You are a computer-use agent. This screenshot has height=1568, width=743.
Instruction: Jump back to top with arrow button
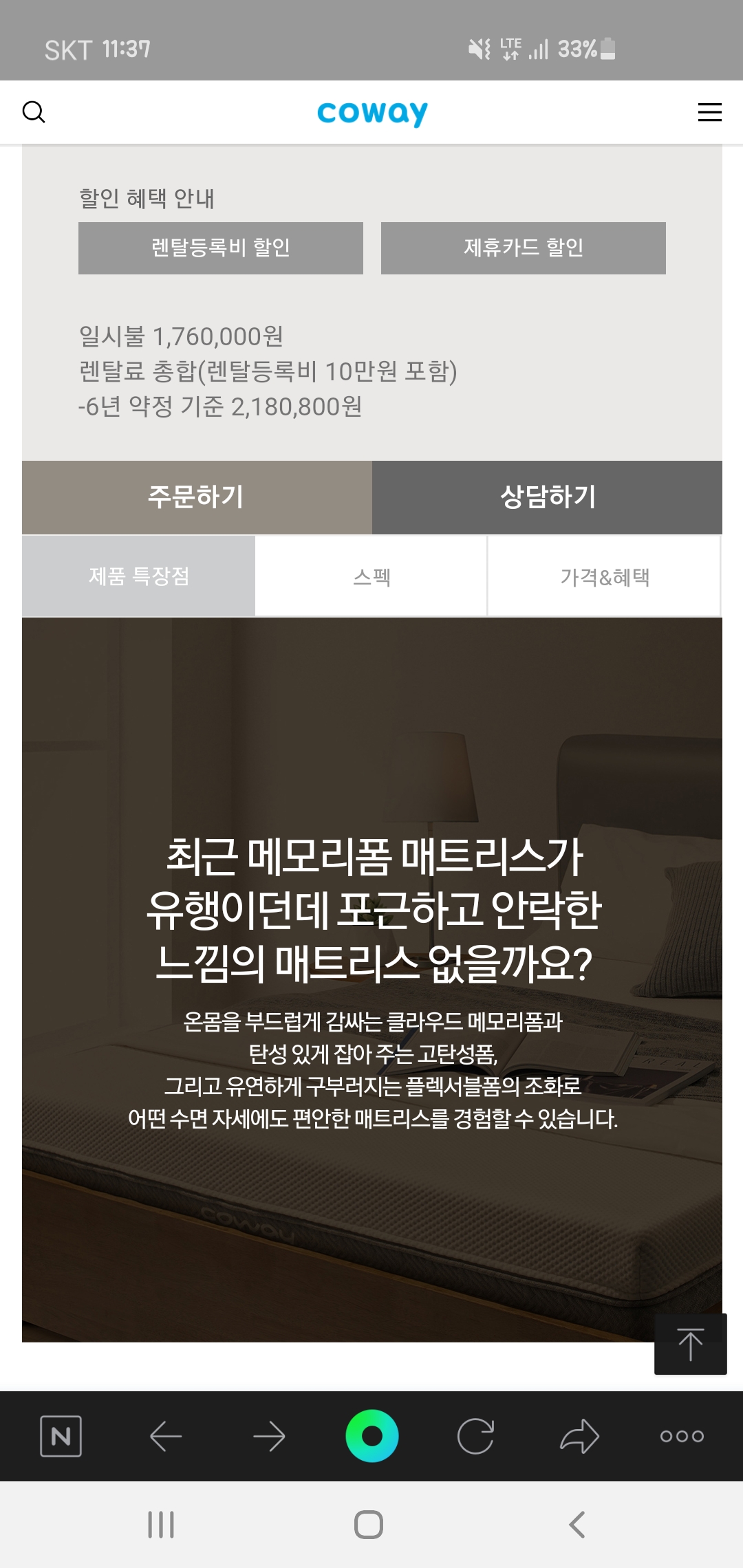click(690, 1344)
